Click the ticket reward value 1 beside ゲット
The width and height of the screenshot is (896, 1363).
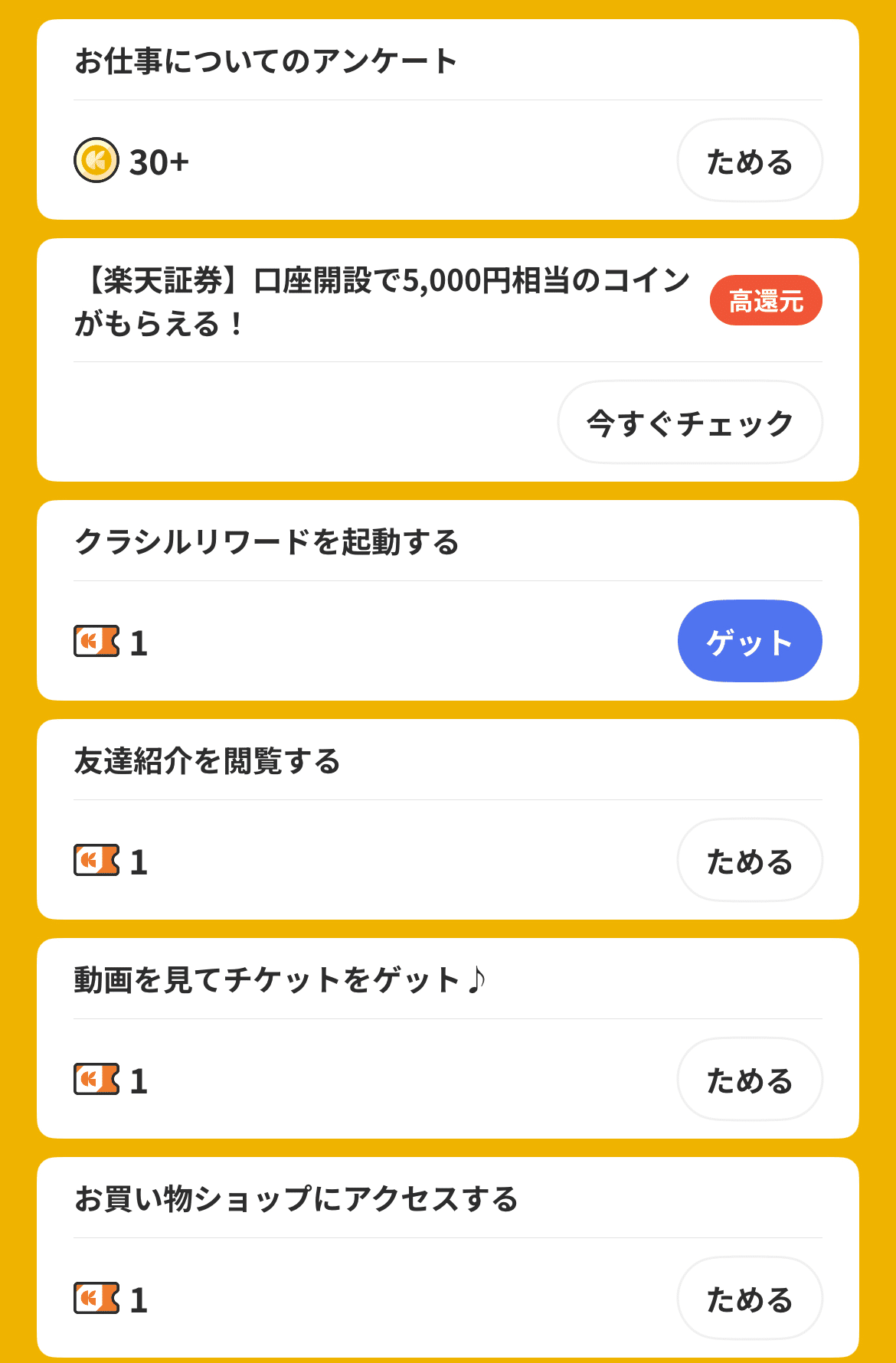pyautogui.click(x=139, y=641)
